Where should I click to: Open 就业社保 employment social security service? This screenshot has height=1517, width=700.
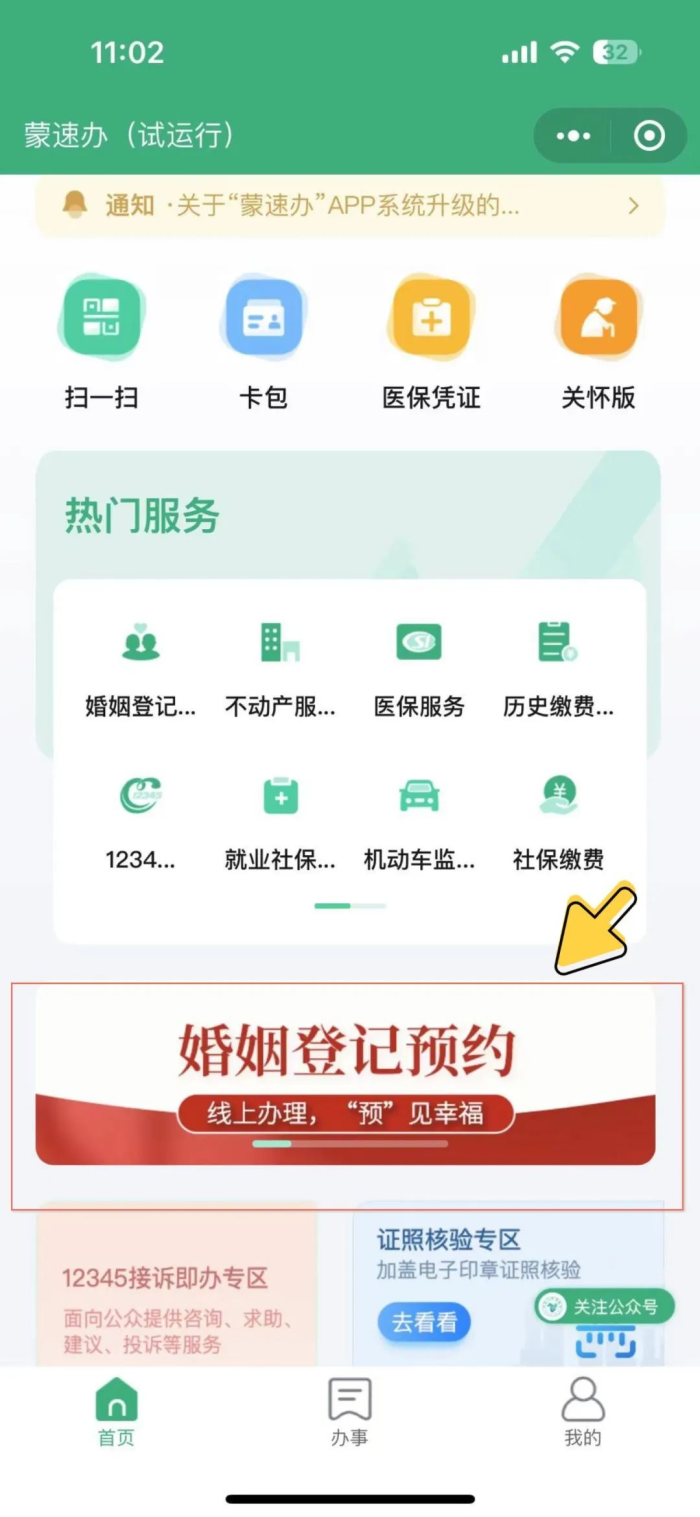(280, 820)
